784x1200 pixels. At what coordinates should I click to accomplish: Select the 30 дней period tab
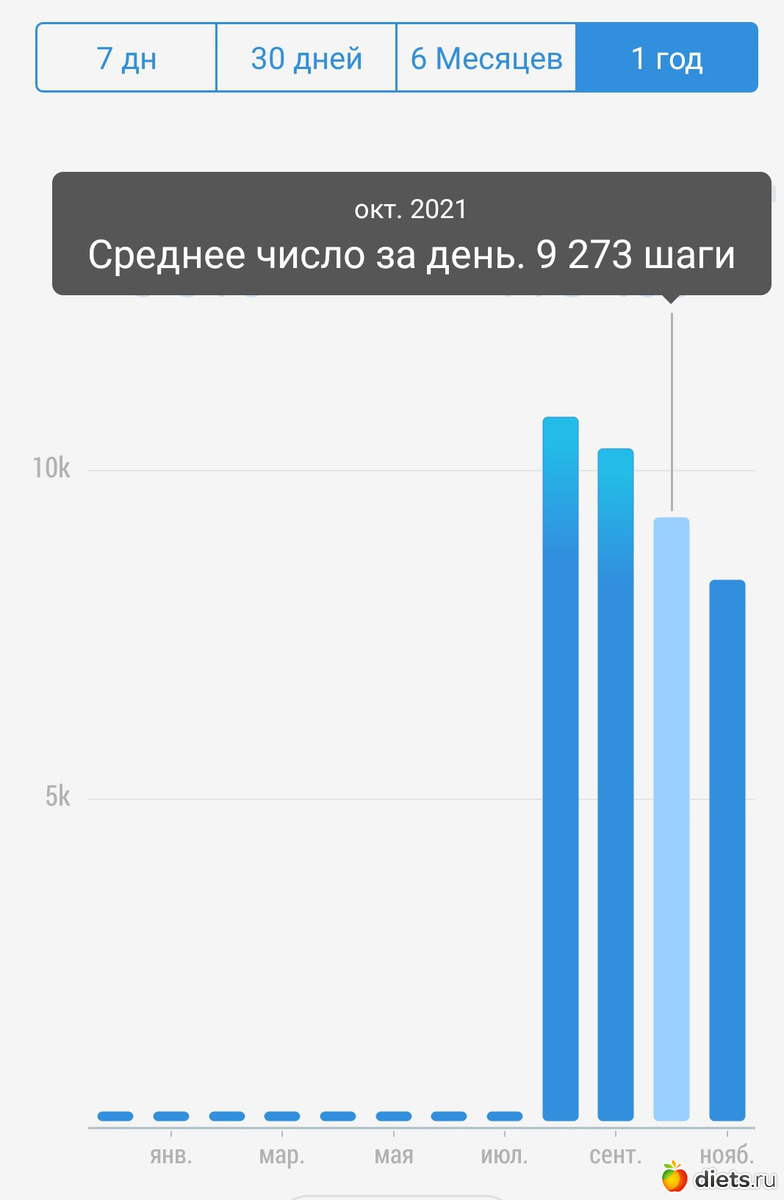(306, 58)
